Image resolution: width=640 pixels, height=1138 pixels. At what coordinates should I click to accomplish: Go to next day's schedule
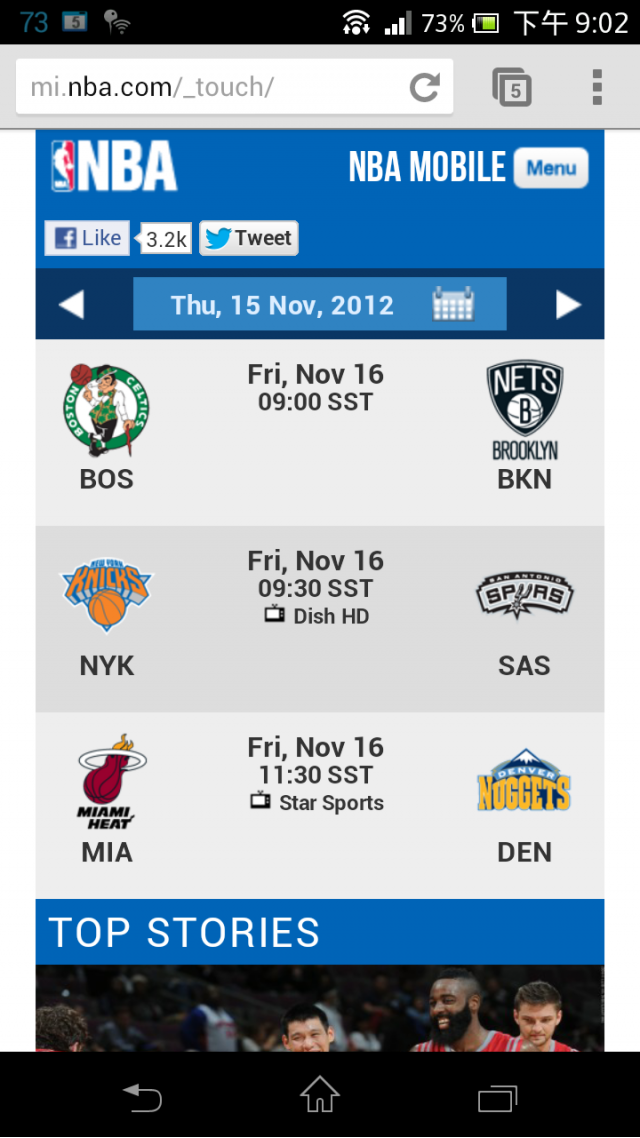pyautogui.click(x=568, y=305)
